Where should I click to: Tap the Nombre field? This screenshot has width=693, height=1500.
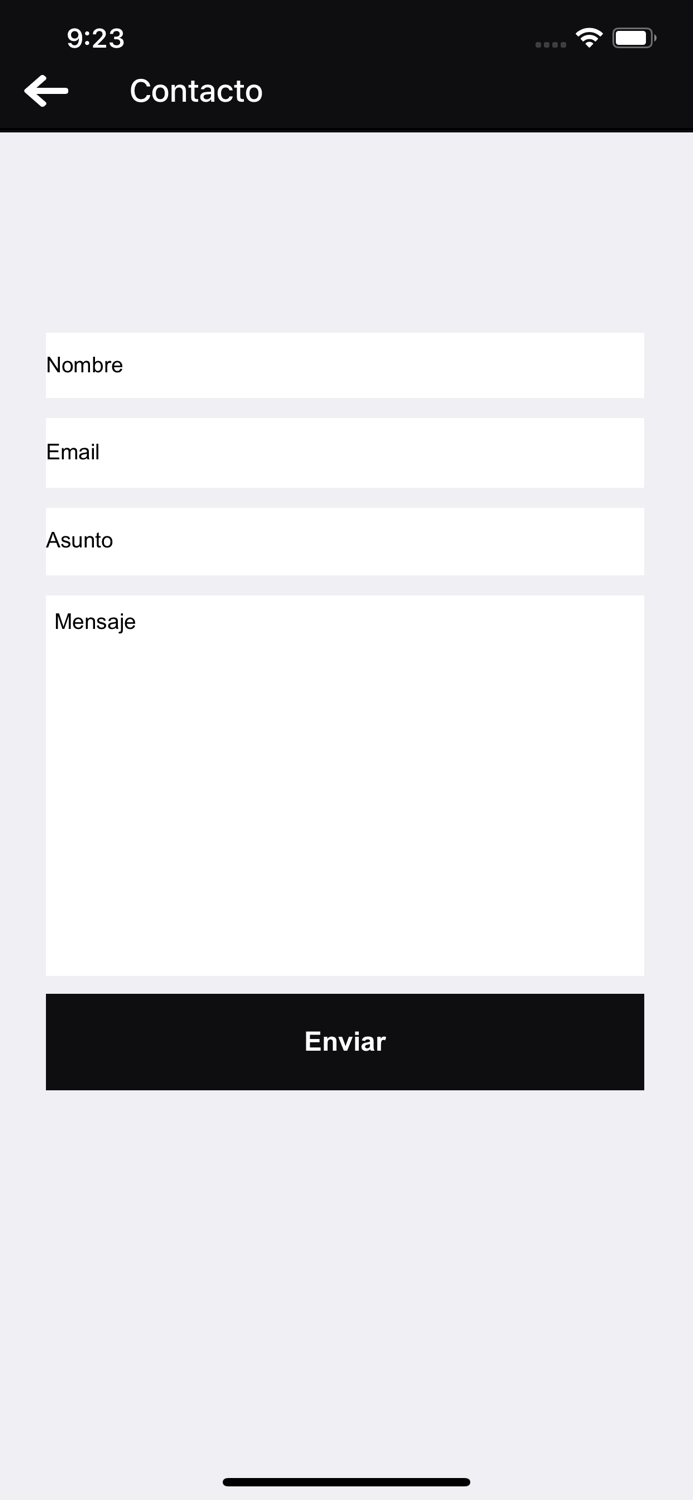[345, 365]
